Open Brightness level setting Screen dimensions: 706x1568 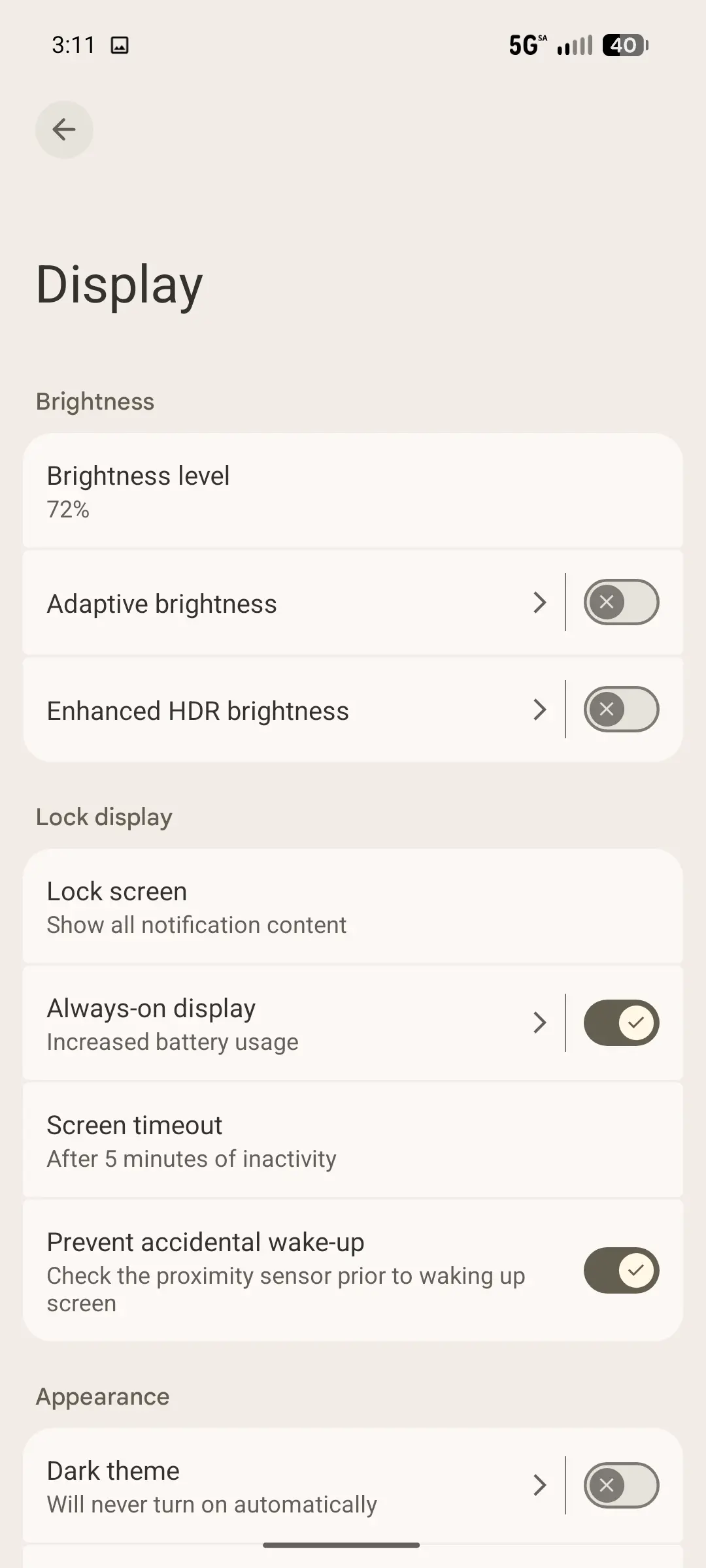click(353, 491)
